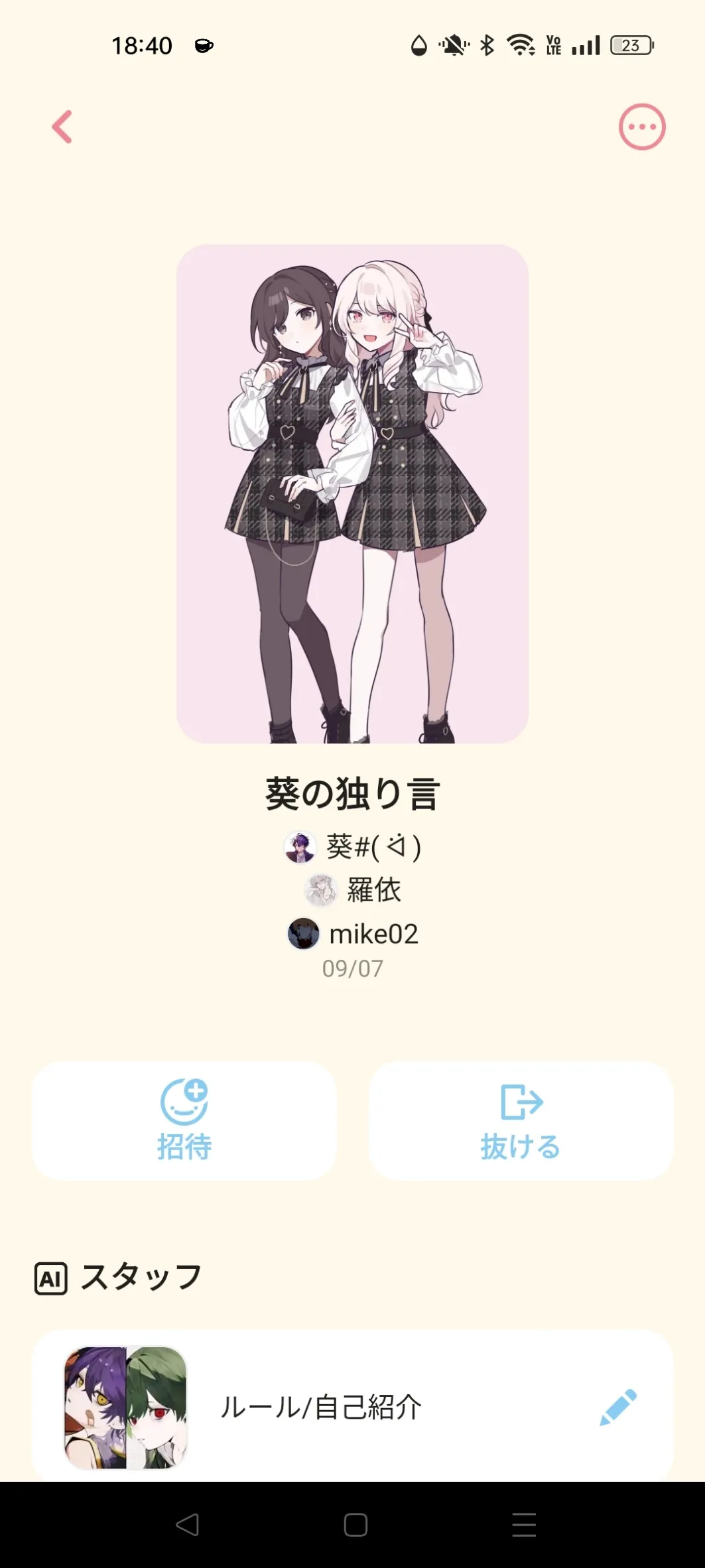
Task: Open the three-dot more options menu
Action: [641, 127]
